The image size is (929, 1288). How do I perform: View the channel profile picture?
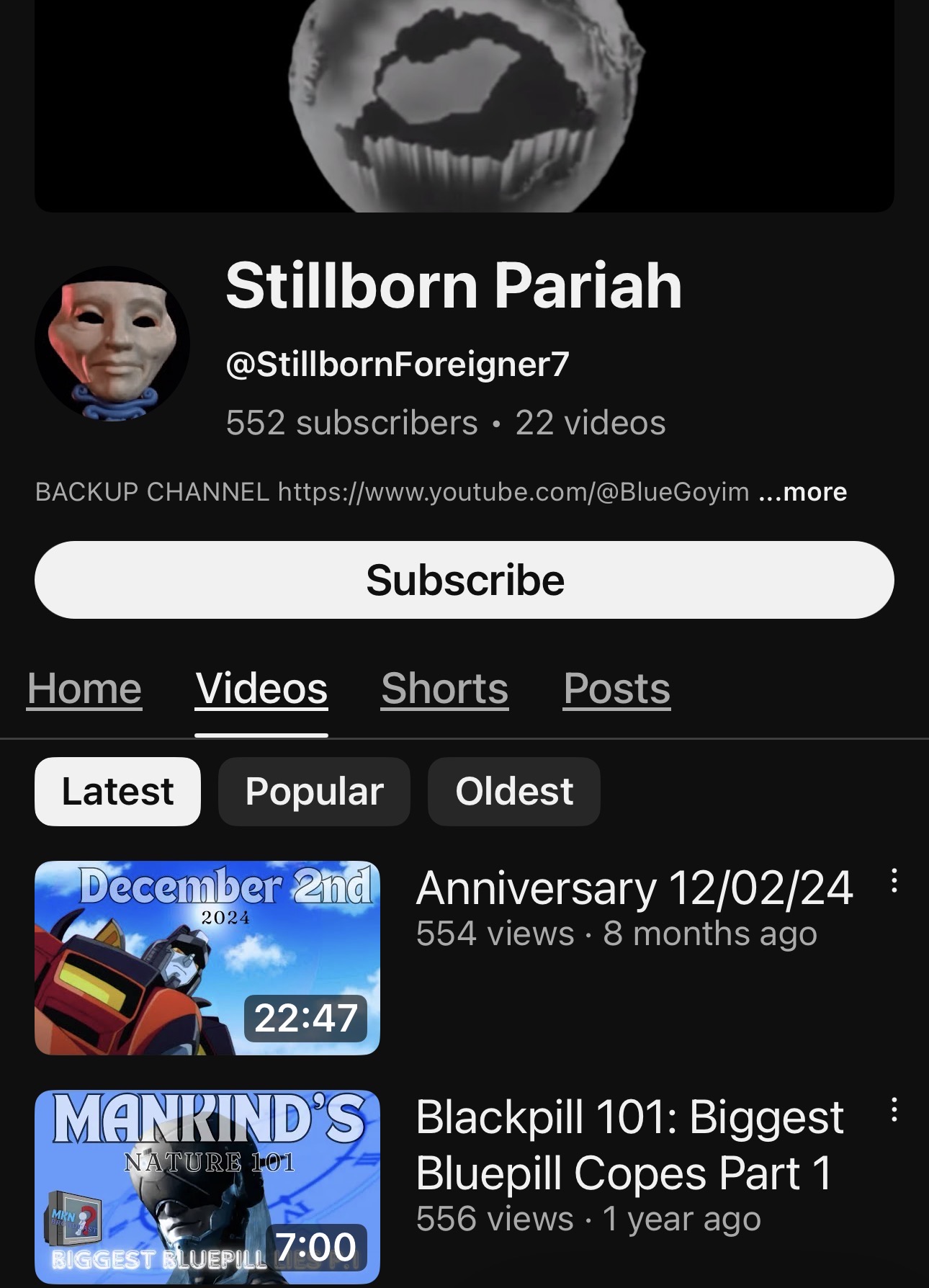112,344
